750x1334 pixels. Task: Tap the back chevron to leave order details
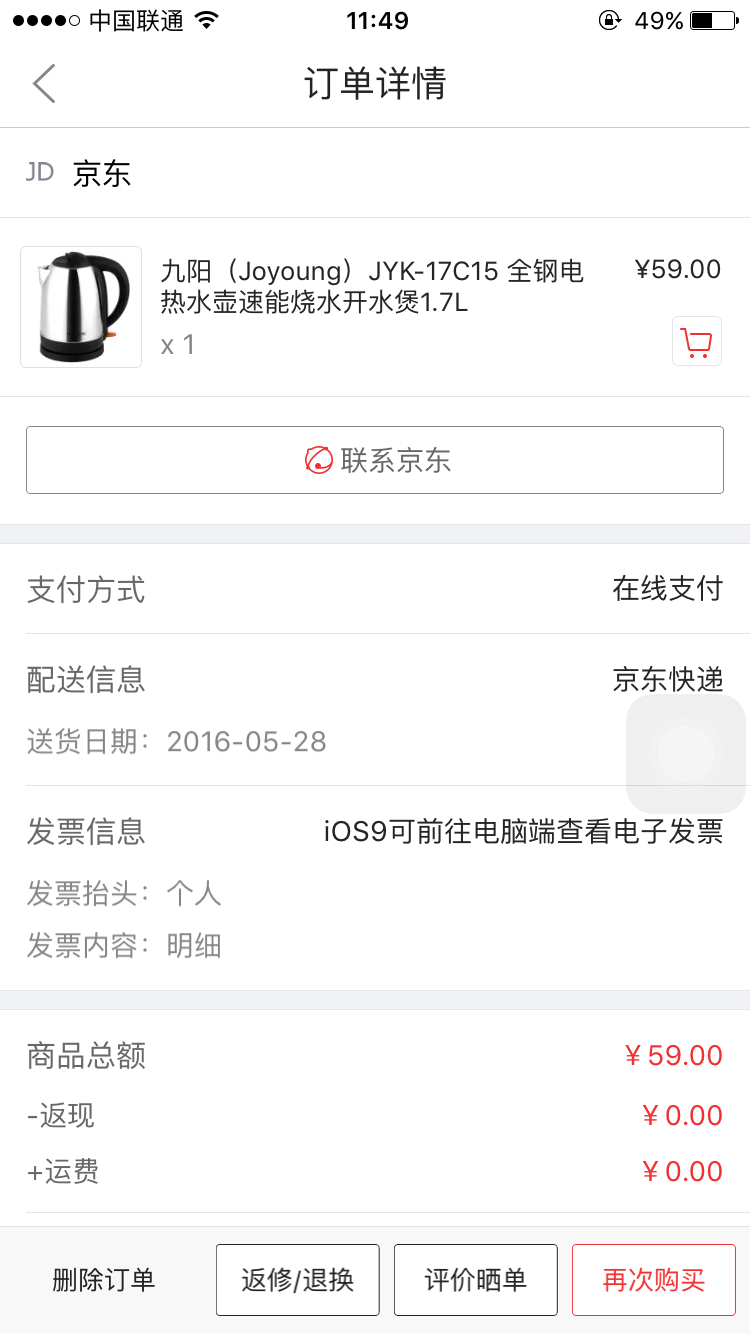(43, 84)
